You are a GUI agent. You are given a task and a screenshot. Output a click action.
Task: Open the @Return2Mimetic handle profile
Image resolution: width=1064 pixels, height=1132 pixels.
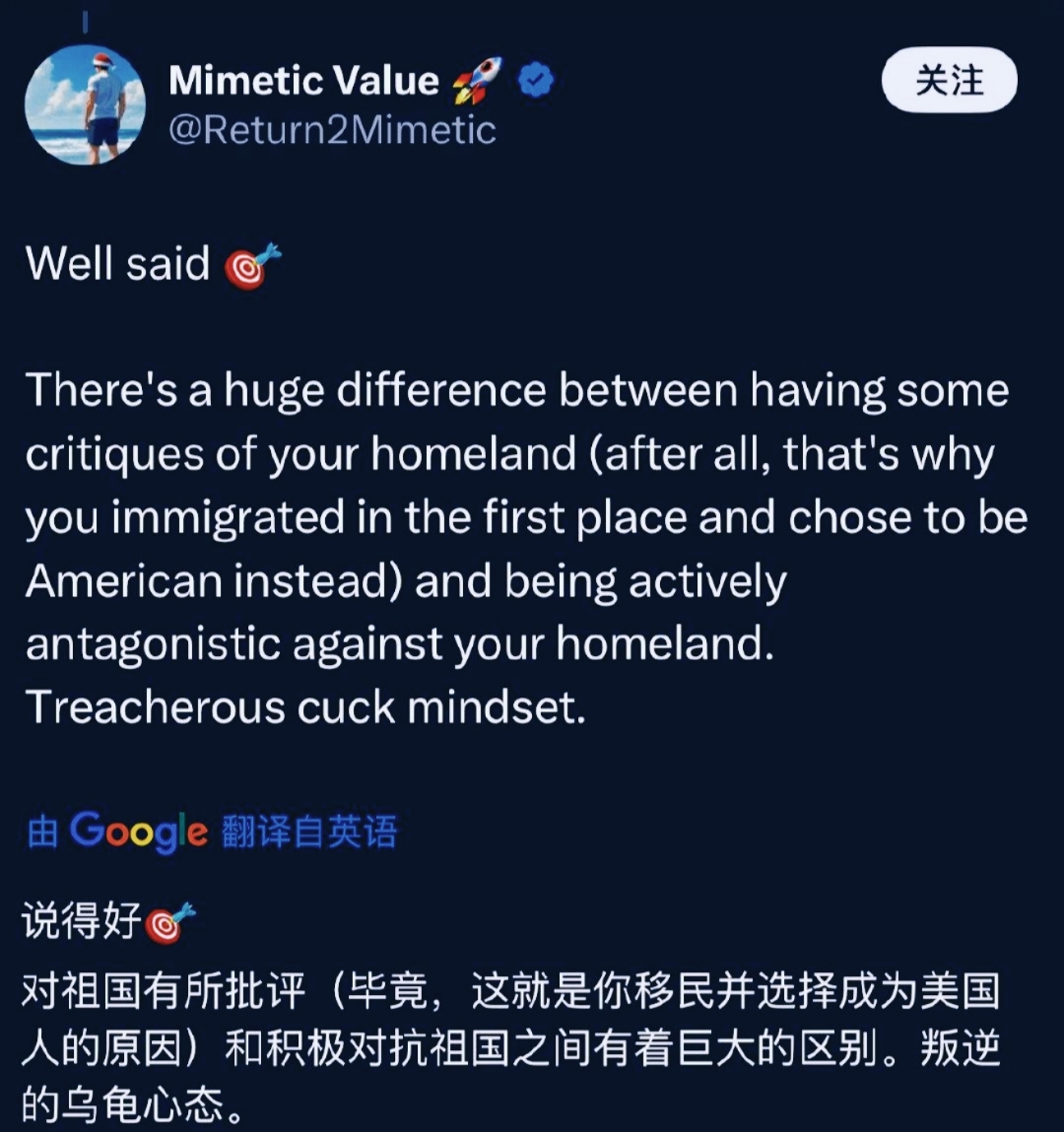(332, 130)
